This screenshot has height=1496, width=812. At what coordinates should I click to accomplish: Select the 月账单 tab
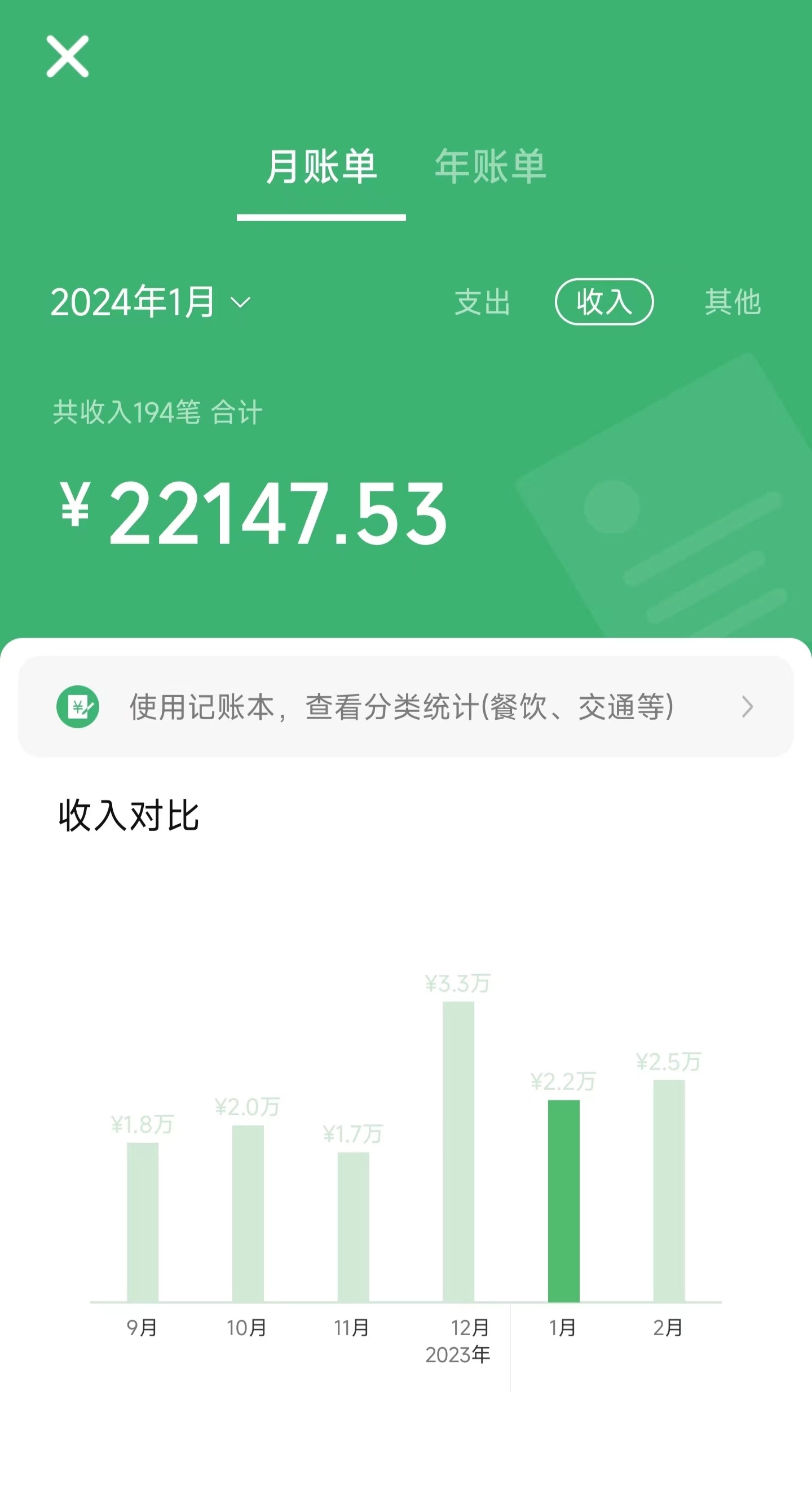click(x=321, y=166)
